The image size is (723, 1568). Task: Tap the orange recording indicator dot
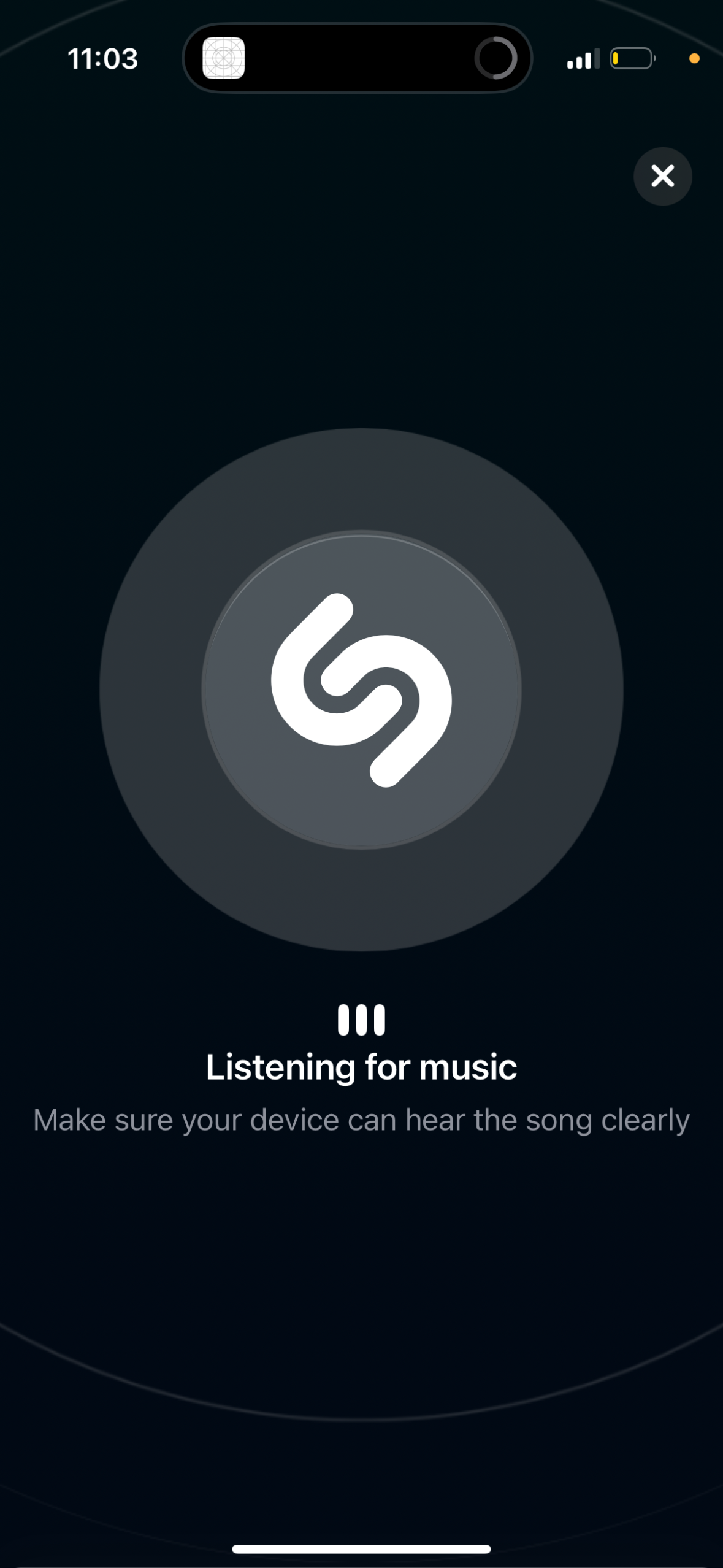[695, 58]
